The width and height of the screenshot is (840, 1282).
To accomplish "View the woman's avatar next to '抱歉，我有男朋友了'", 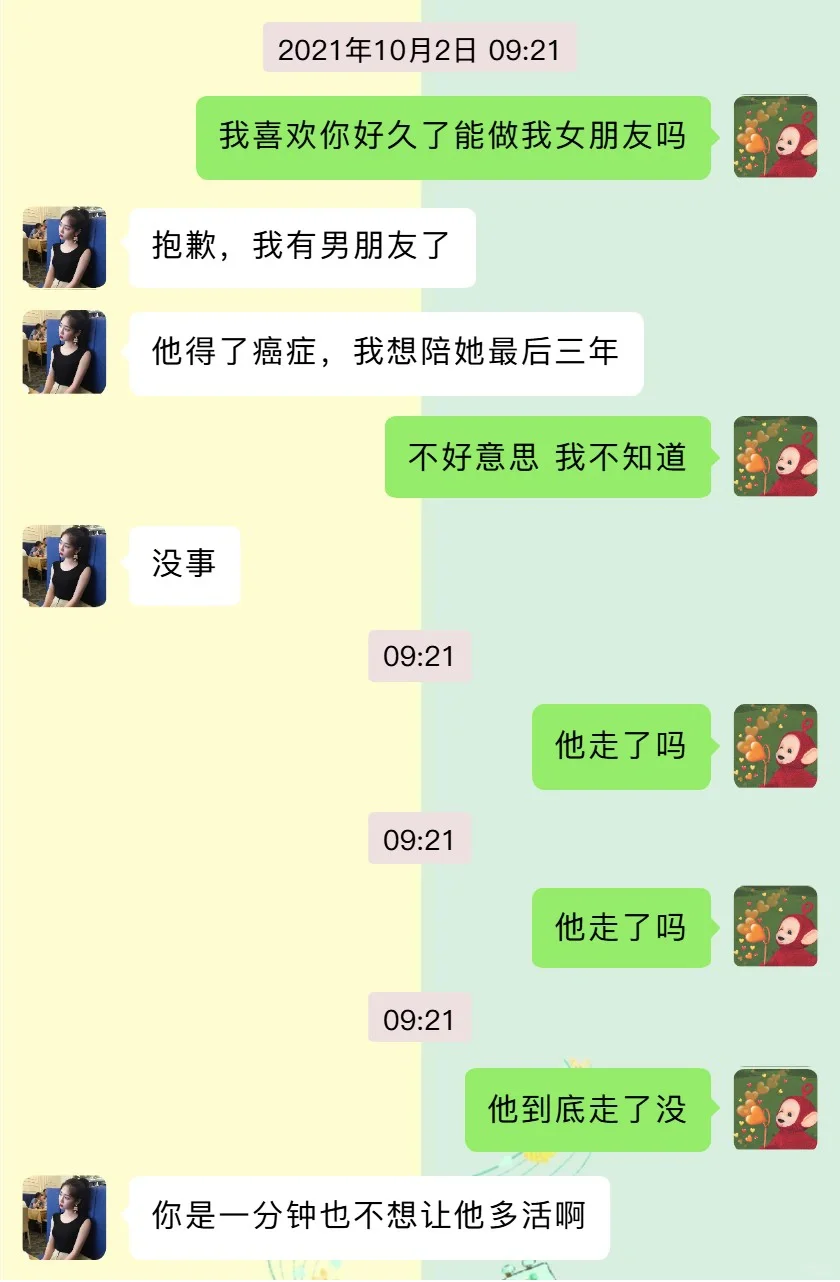I will (63, 247).
